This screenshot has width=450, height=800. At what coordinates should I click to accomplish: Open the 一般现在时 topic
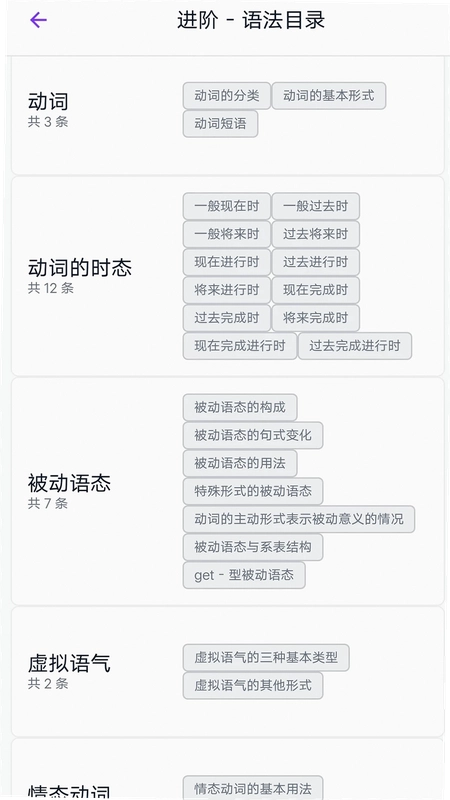pos(227,207)
